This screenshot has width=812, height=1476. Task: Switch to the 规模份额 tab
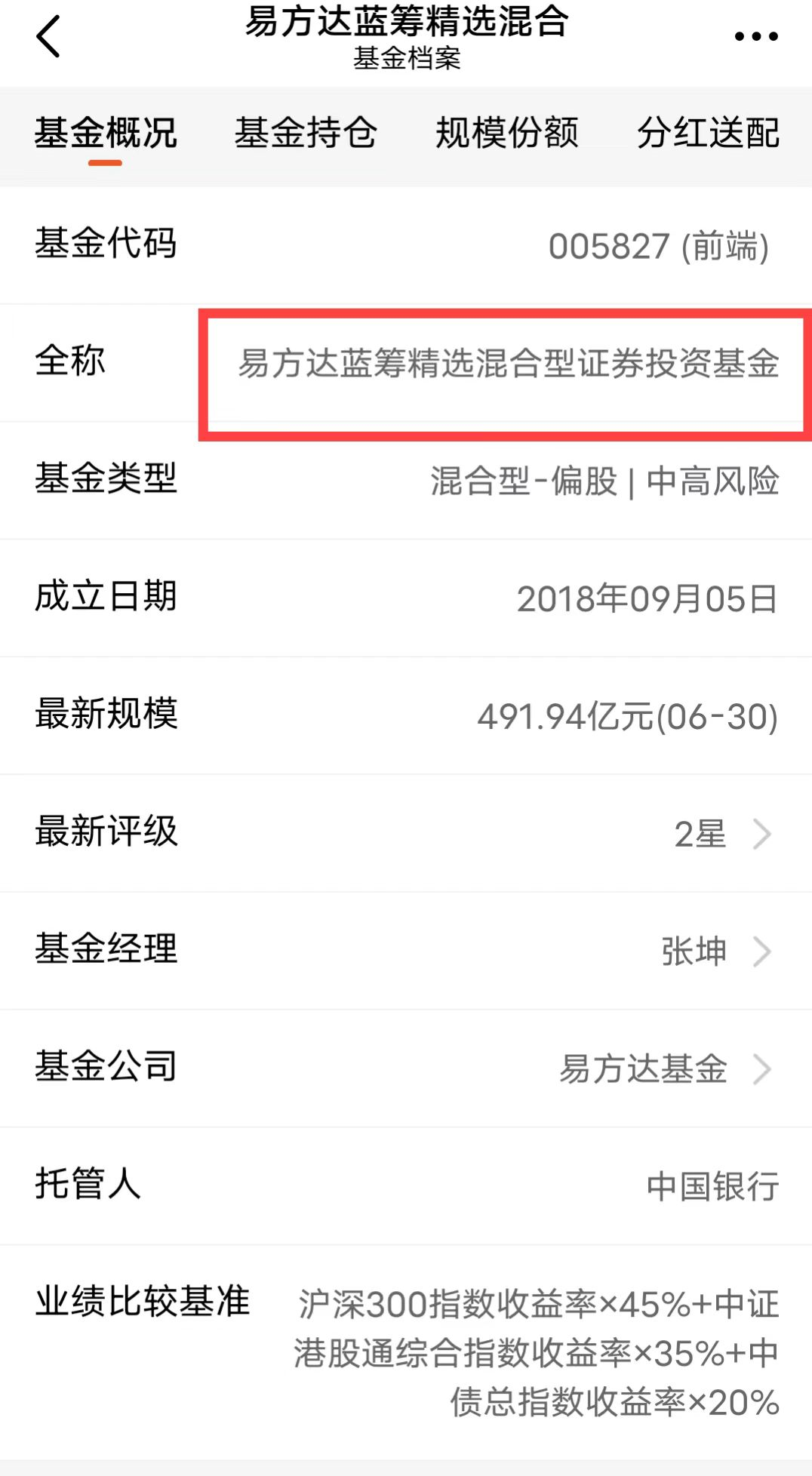pos(507,133)
